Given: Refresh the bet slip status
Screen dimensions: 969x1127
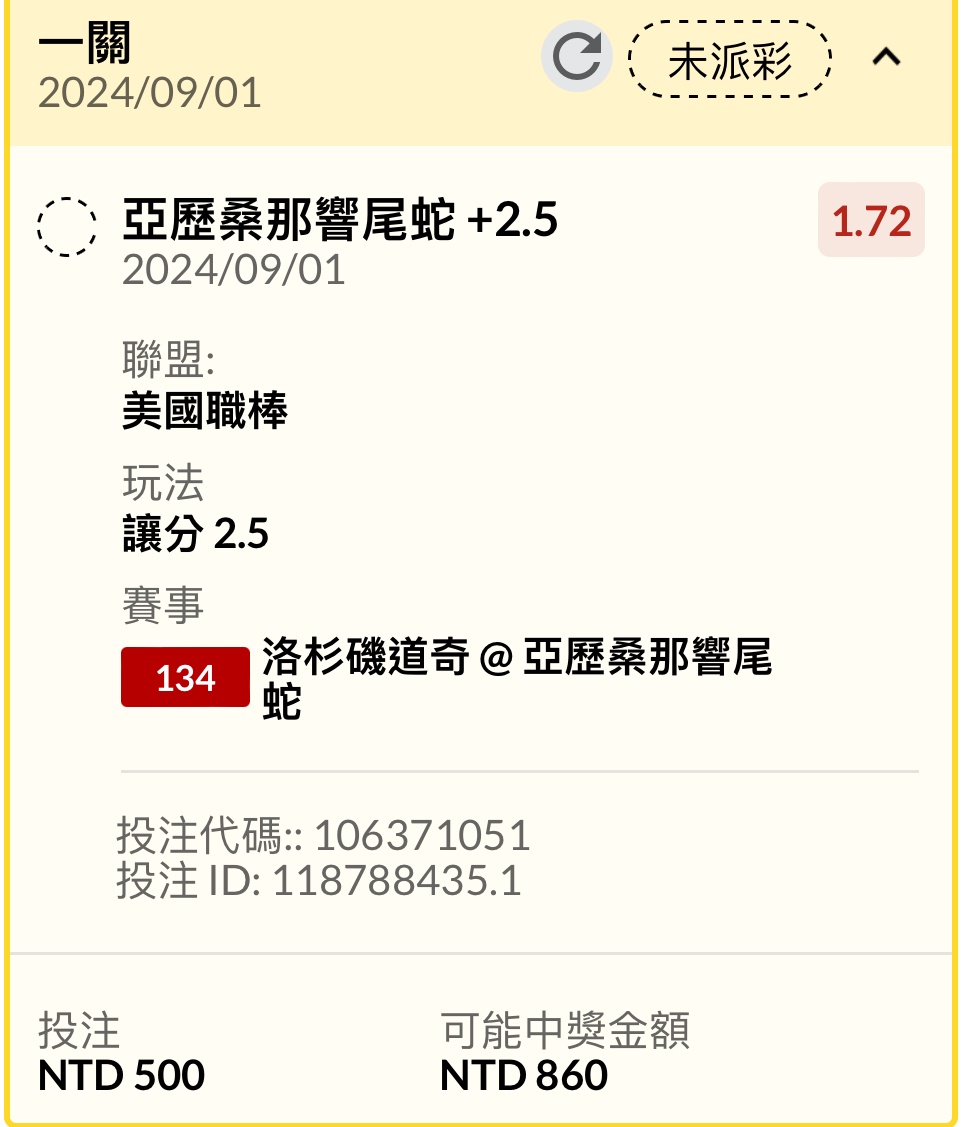Looking at the screenshot, I should tap(577, 58).
